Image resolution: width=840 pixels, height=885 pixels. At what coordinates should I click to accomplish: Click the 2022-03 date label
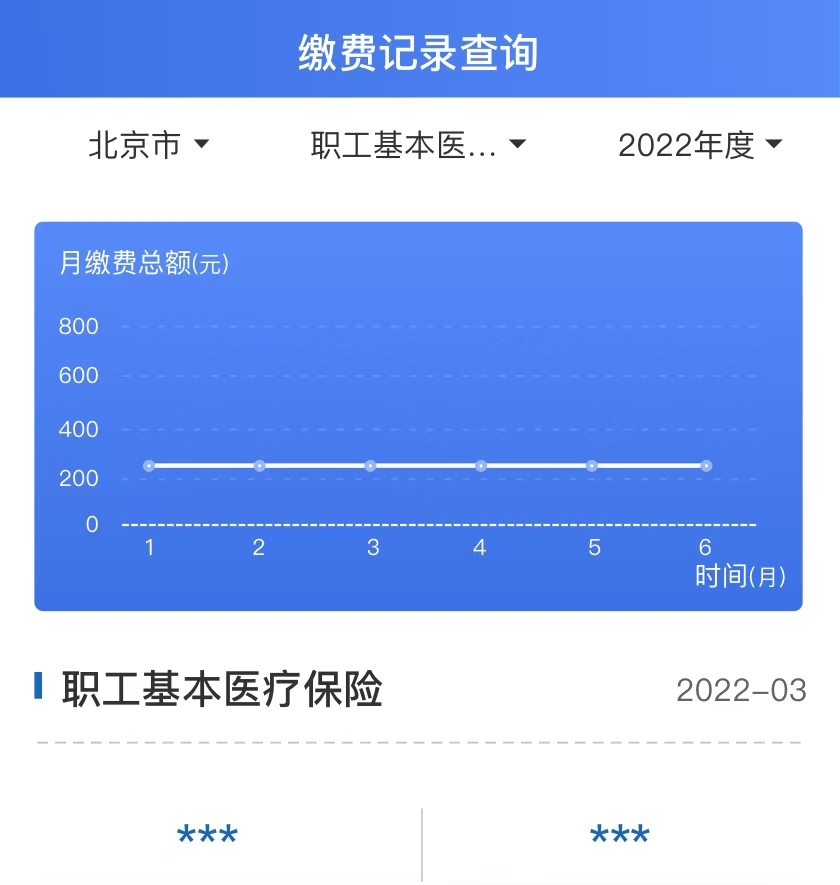coord(740,690)
